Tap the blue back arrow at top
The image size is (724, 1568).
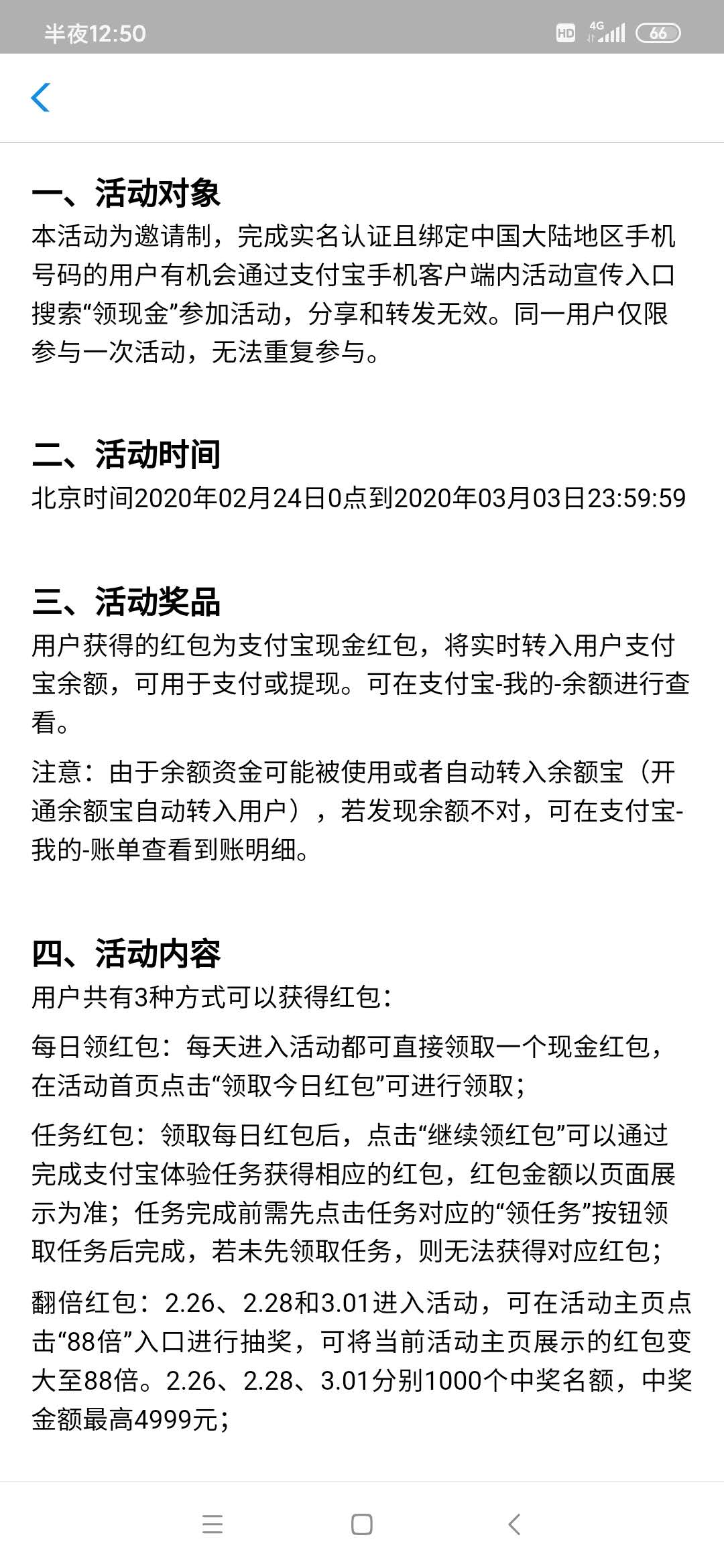tap(41, 98)
